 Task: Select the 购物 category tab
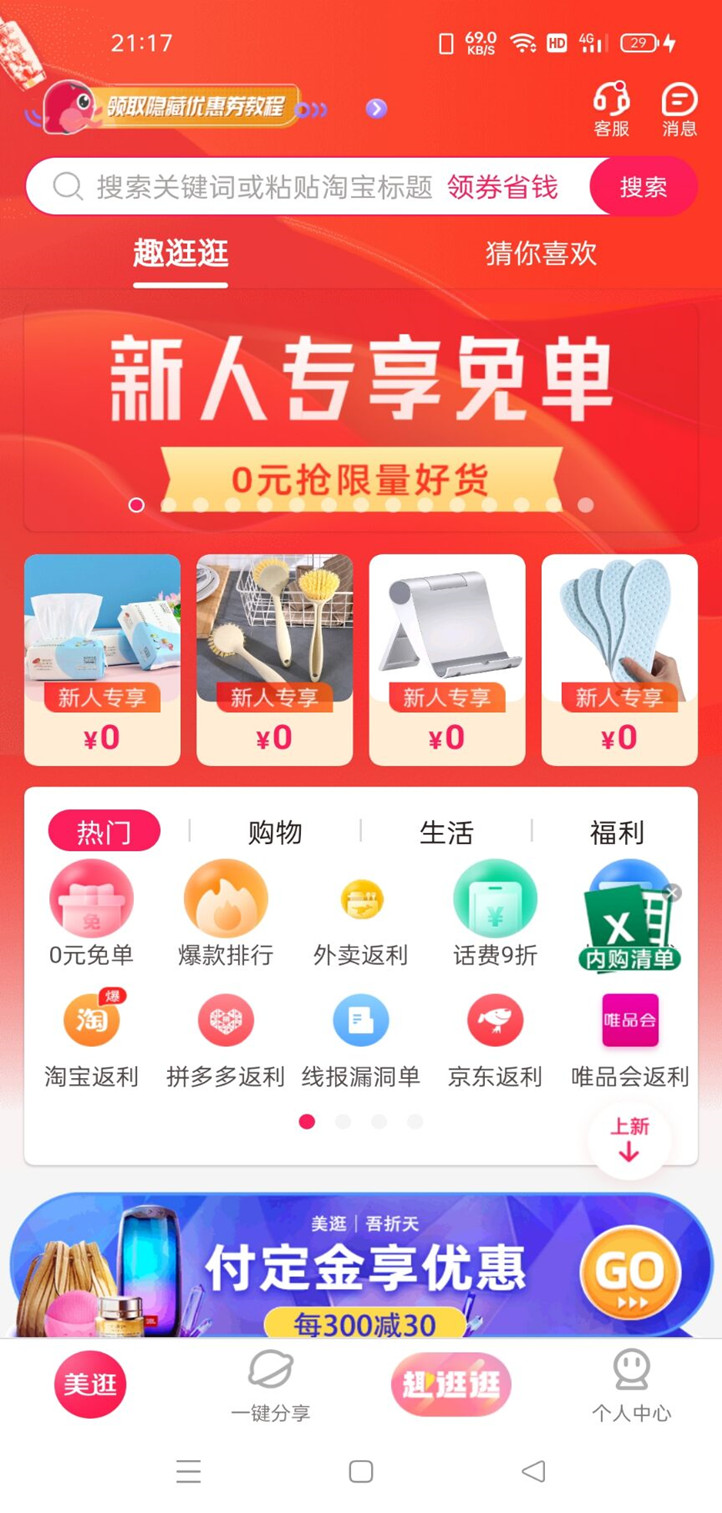click(x=275, y=832)
